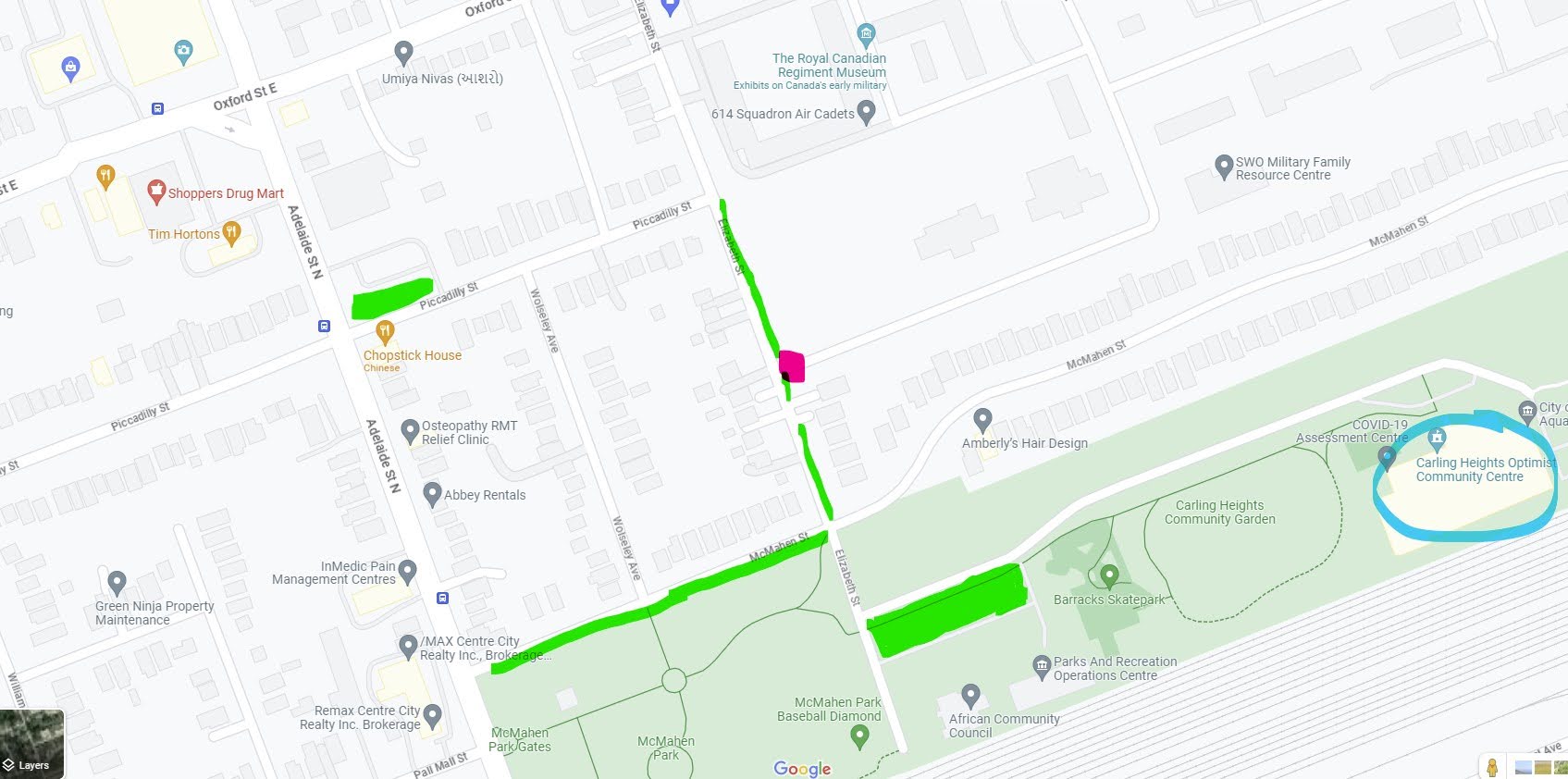The width and height of the screenshot is (1568, 779).
Task: Tap the Amberly's Hair Design marker
Action: (x=982, y=419)
